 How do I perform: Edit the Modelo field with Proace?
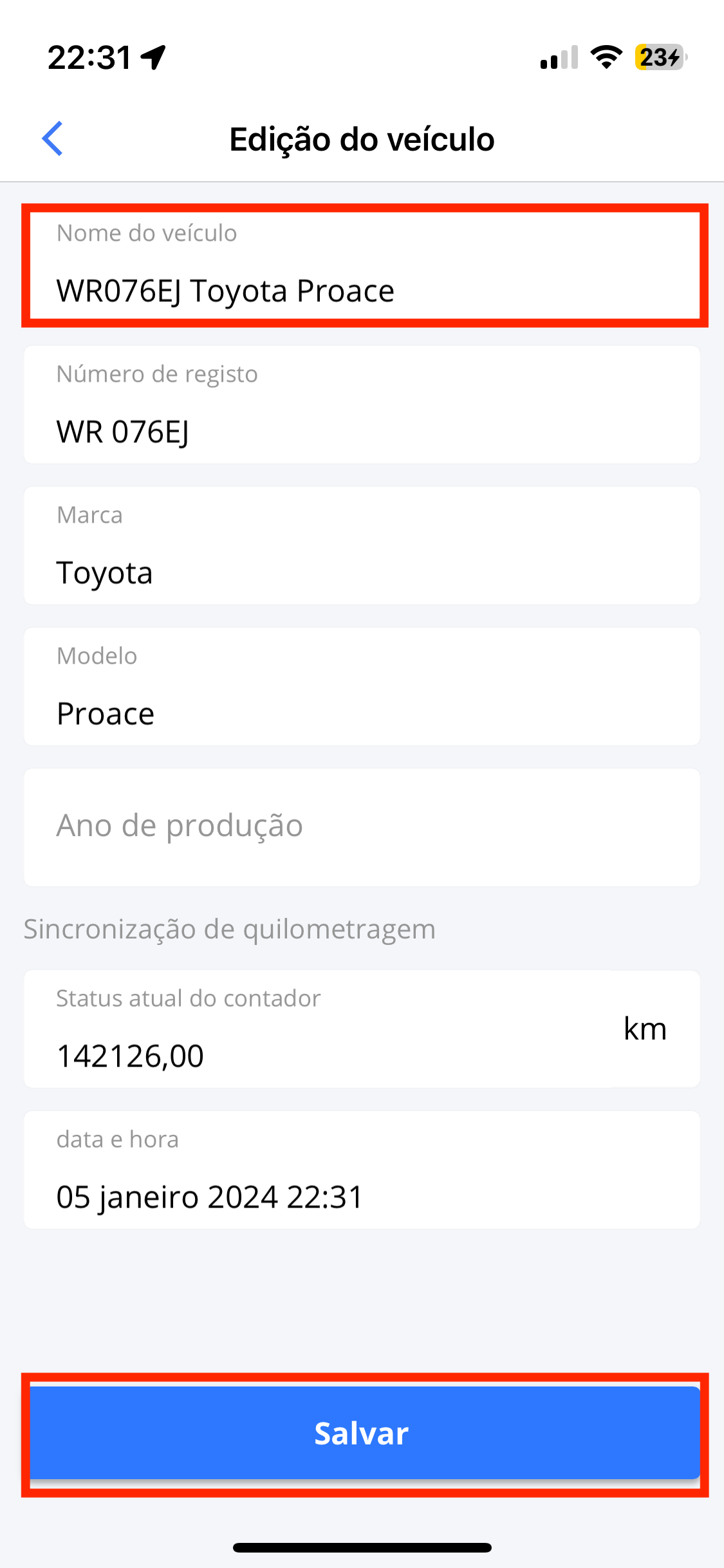tap(362, 687)
